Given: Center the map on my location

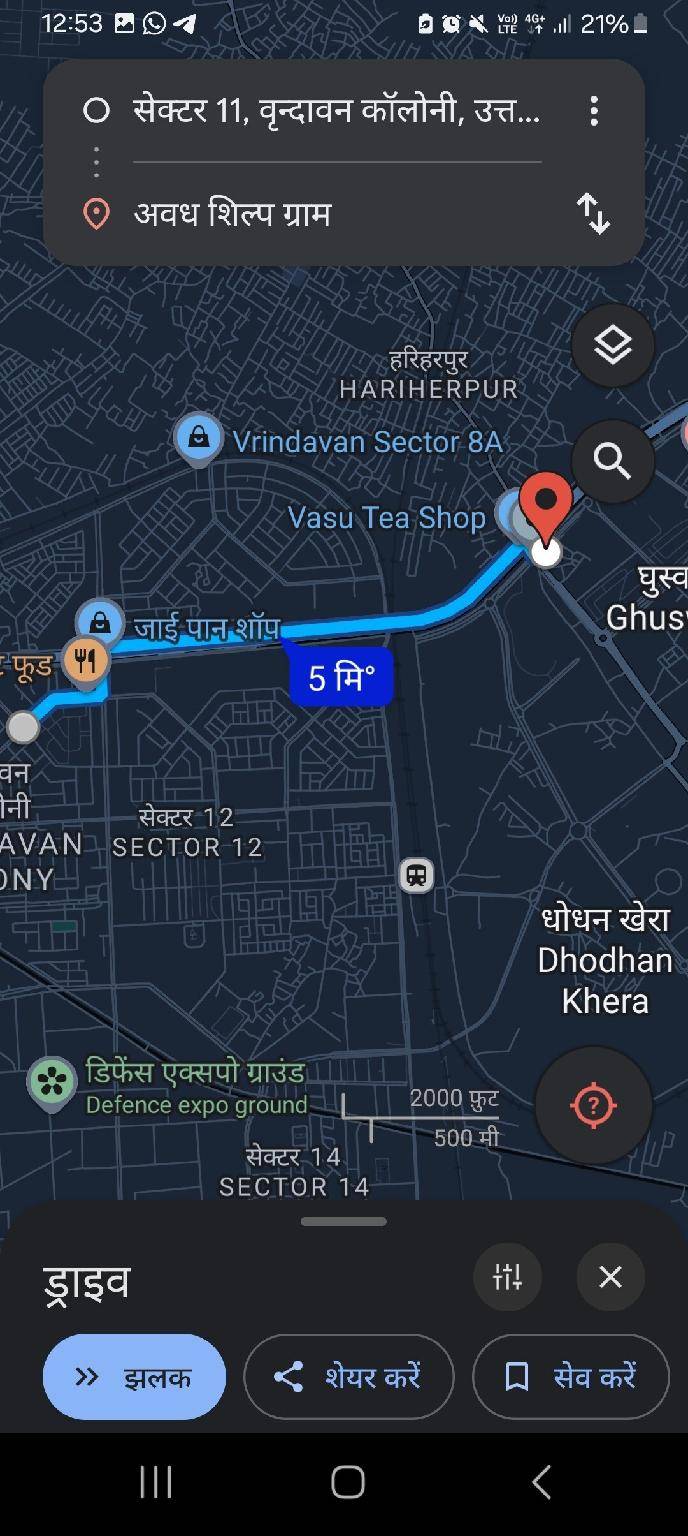Looking at the screenshot, I should tap(593, 1105).
